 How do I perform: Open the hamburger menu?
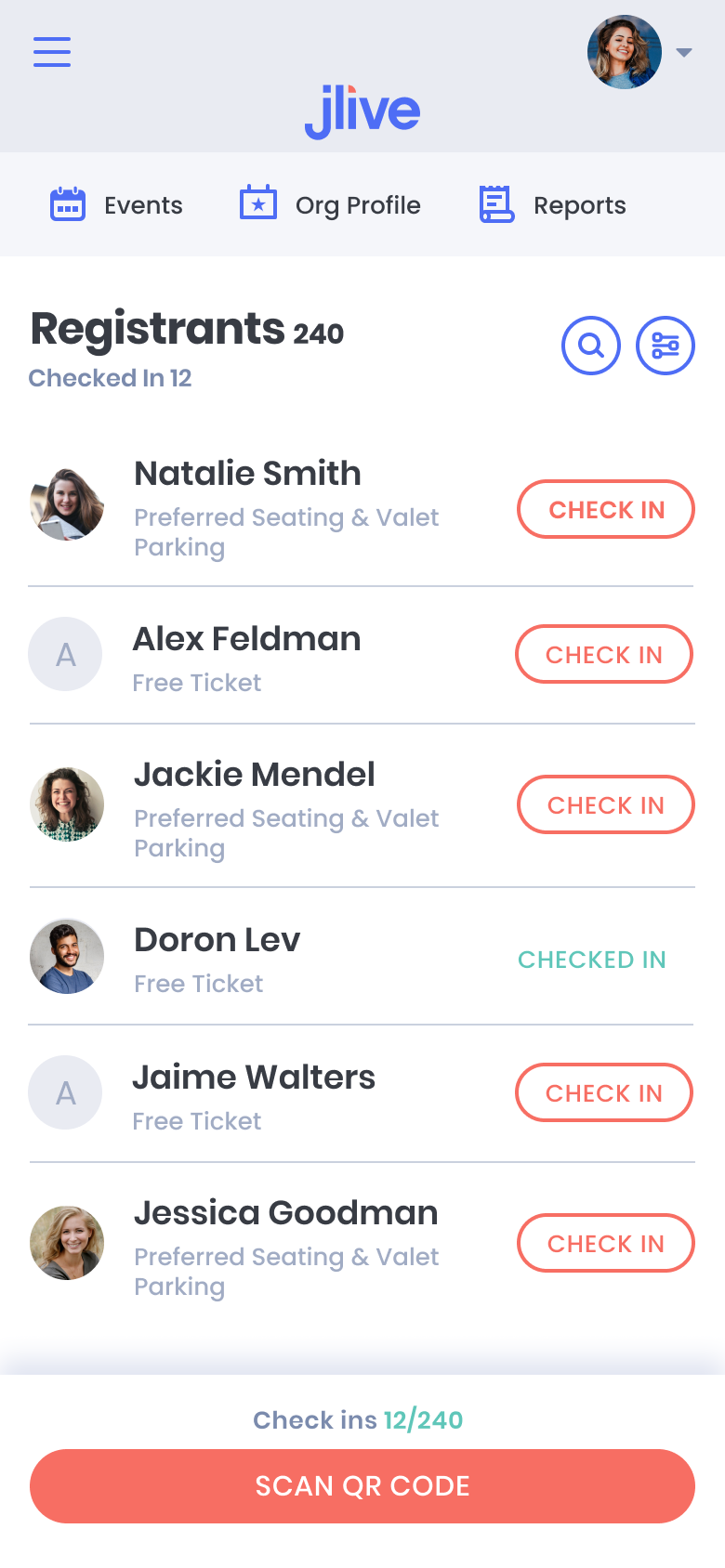51,52
